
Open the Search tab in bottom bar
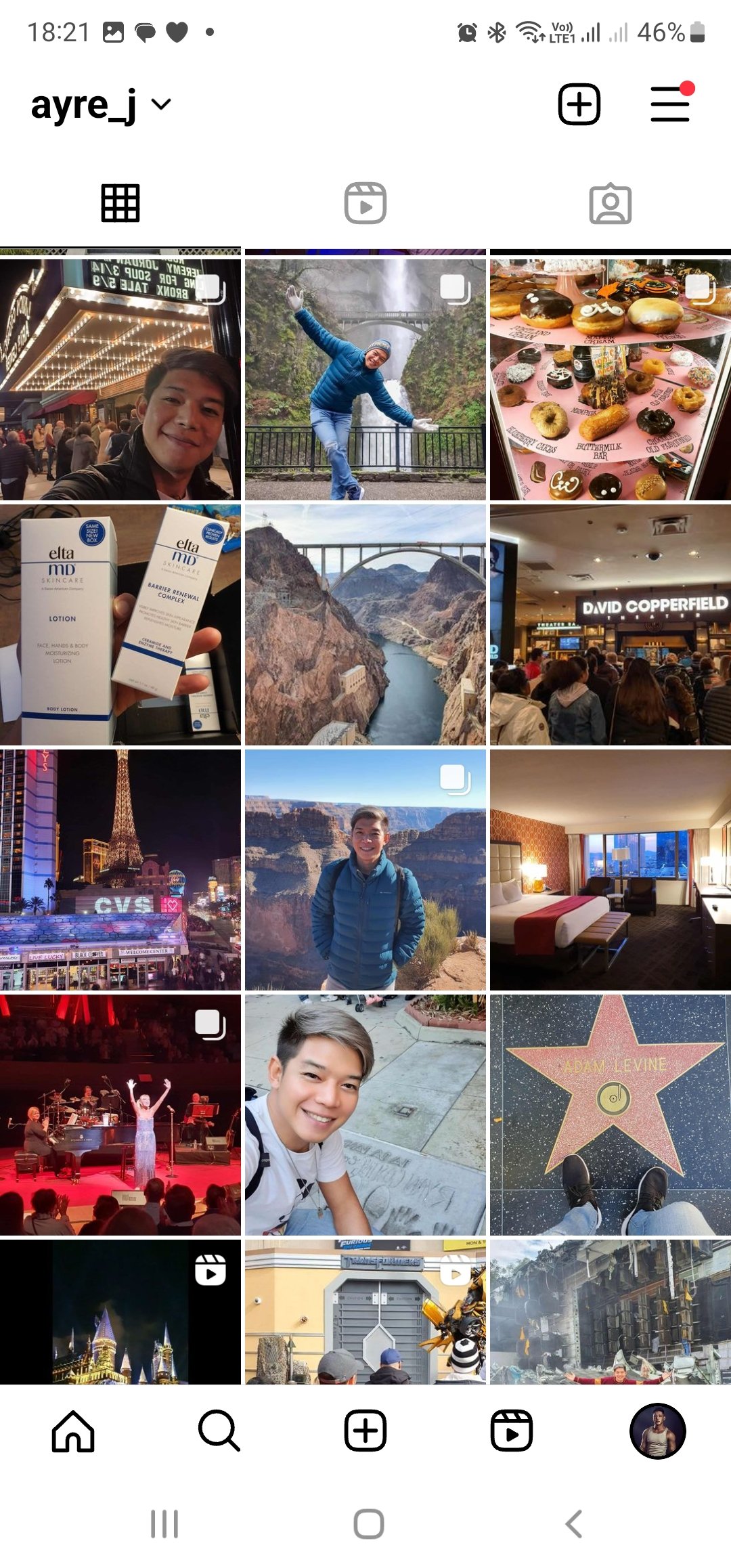[x=219, y=1431]
